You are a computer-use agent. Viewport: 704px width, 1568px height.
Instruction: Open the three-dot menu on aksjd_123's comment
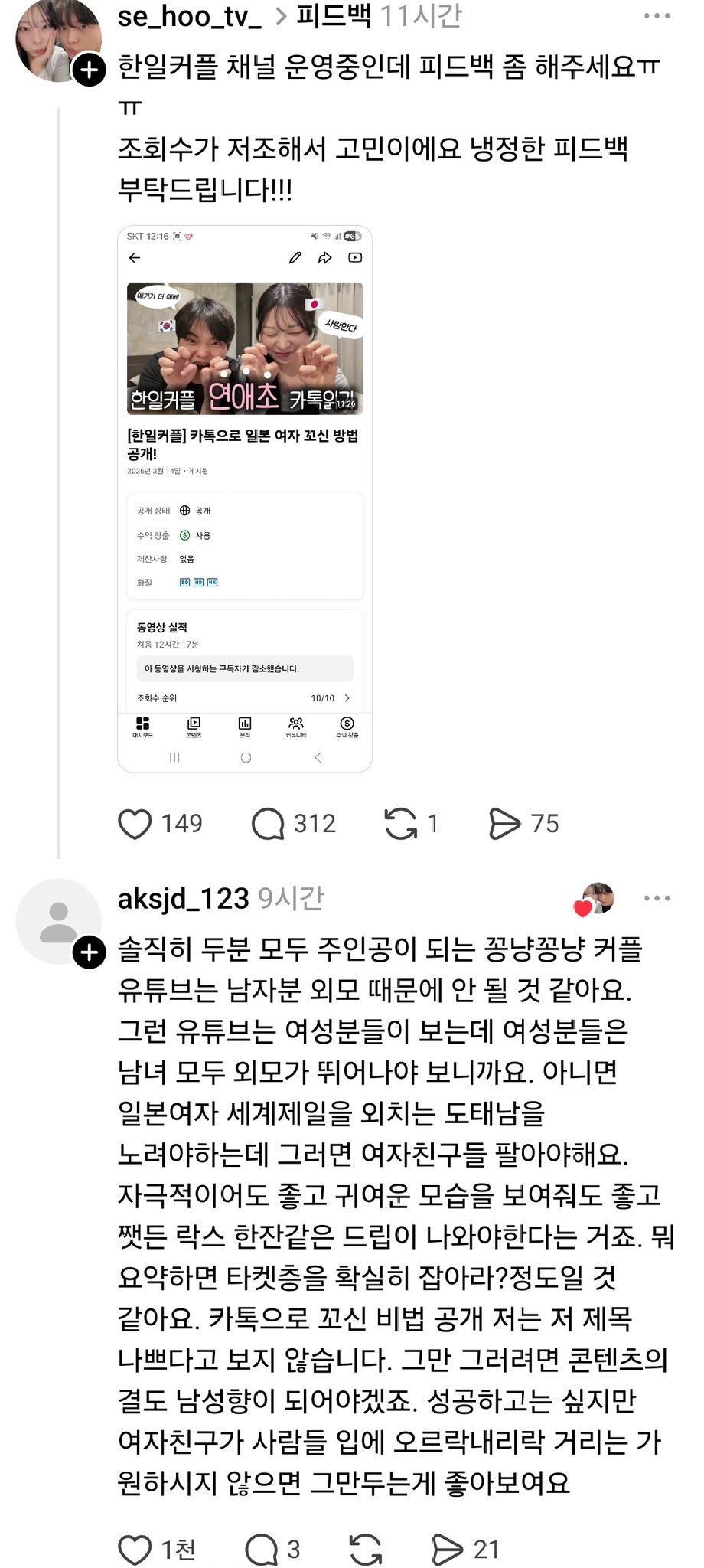click(654, 899)
